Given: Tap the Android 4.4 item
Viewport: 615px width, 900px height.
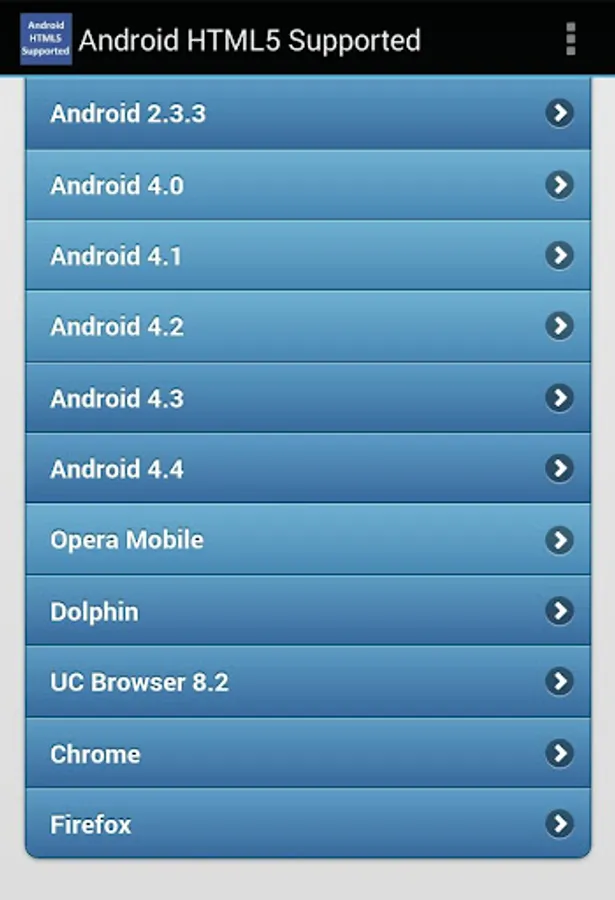Looking at the screenshot, I should pos(308,468).
